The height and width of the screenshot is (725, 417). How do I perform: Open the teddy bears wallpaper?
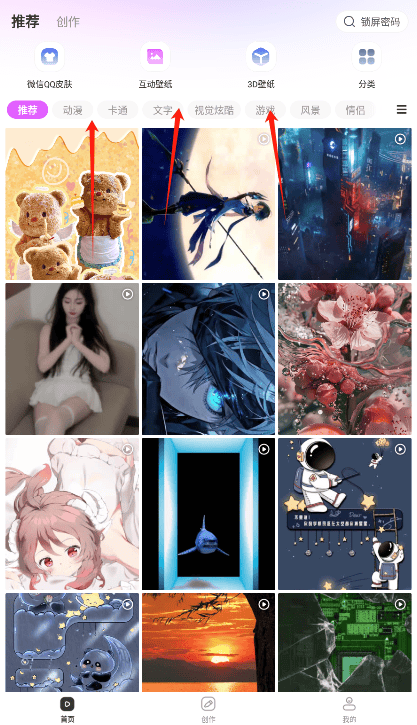pyautogui.click(x=72, y=204)
